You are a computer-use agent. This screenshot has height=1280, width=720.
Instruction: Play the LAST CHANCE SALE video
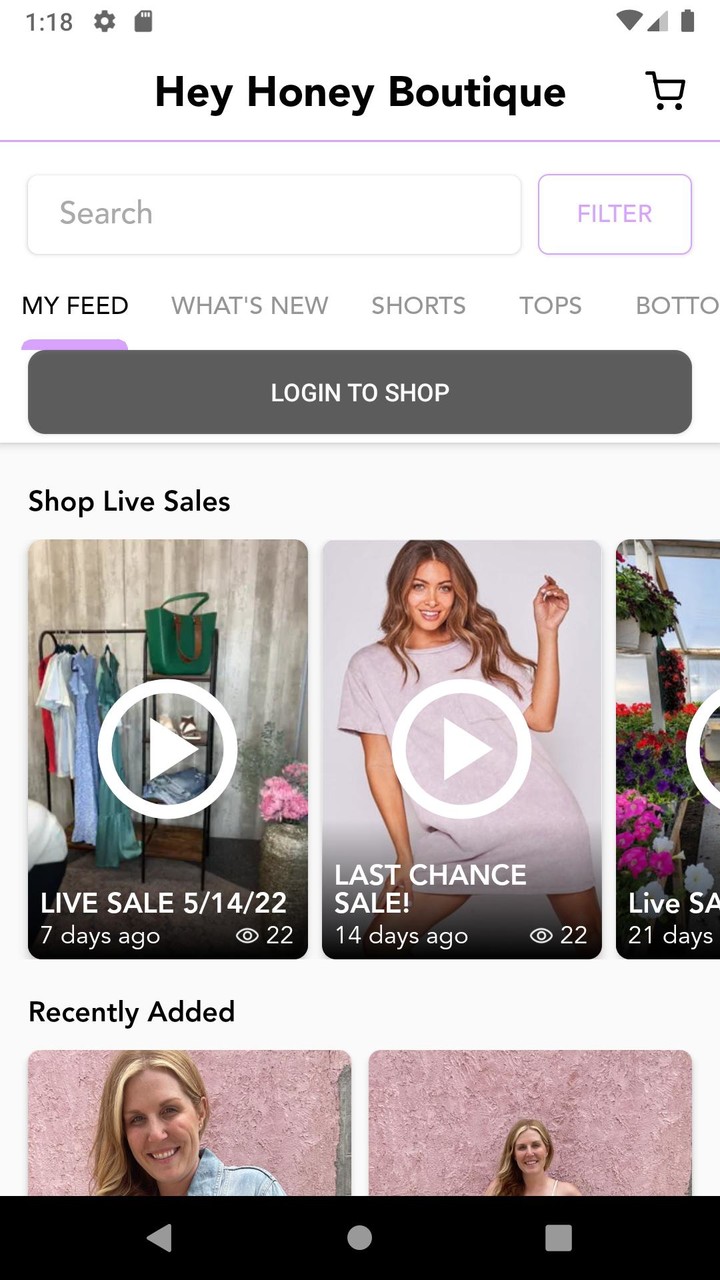tap(461, 749)
